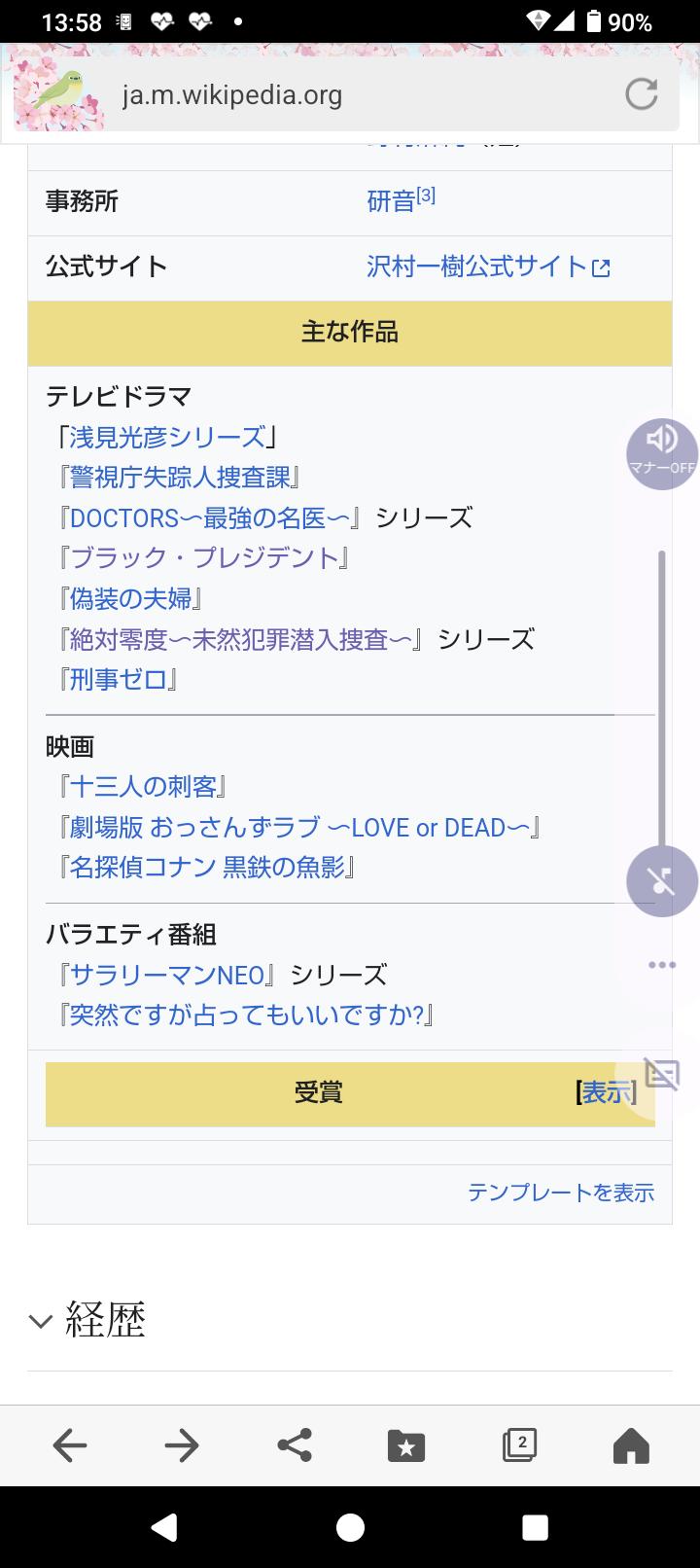700x1568 pixels.
Task: Tap テンプレートを表示 link
Action: [x=561, y=1193]
